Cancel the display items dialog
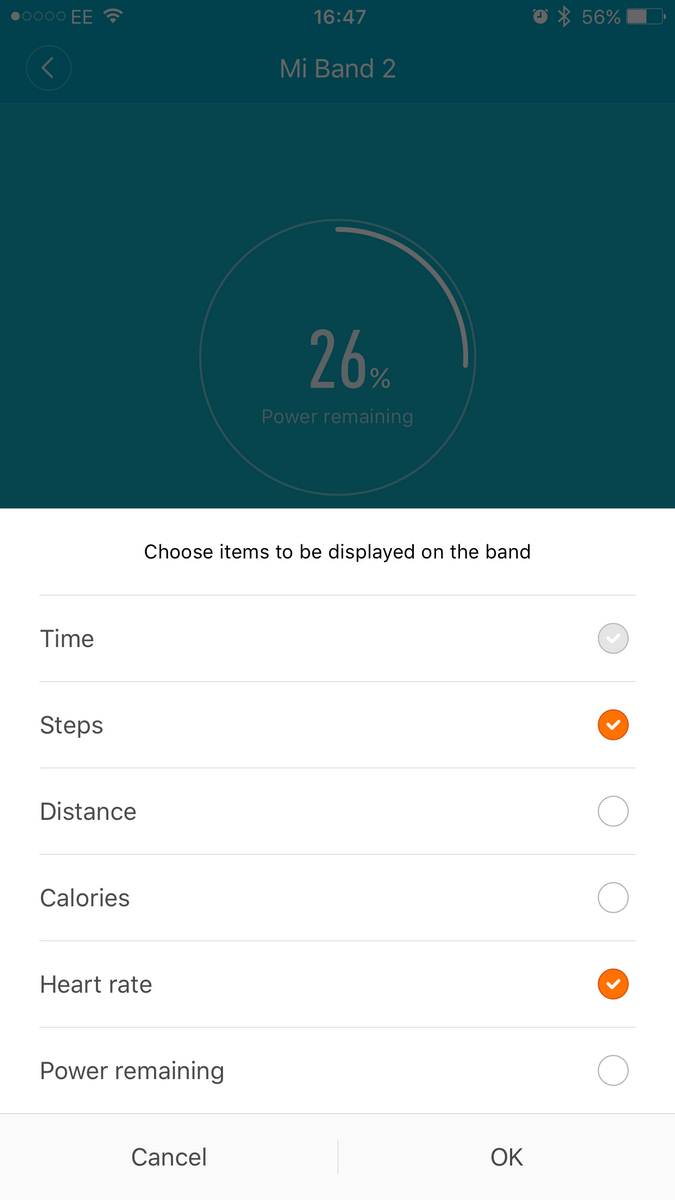The height and width of the screenshot is (1200, 675). 169,1157
